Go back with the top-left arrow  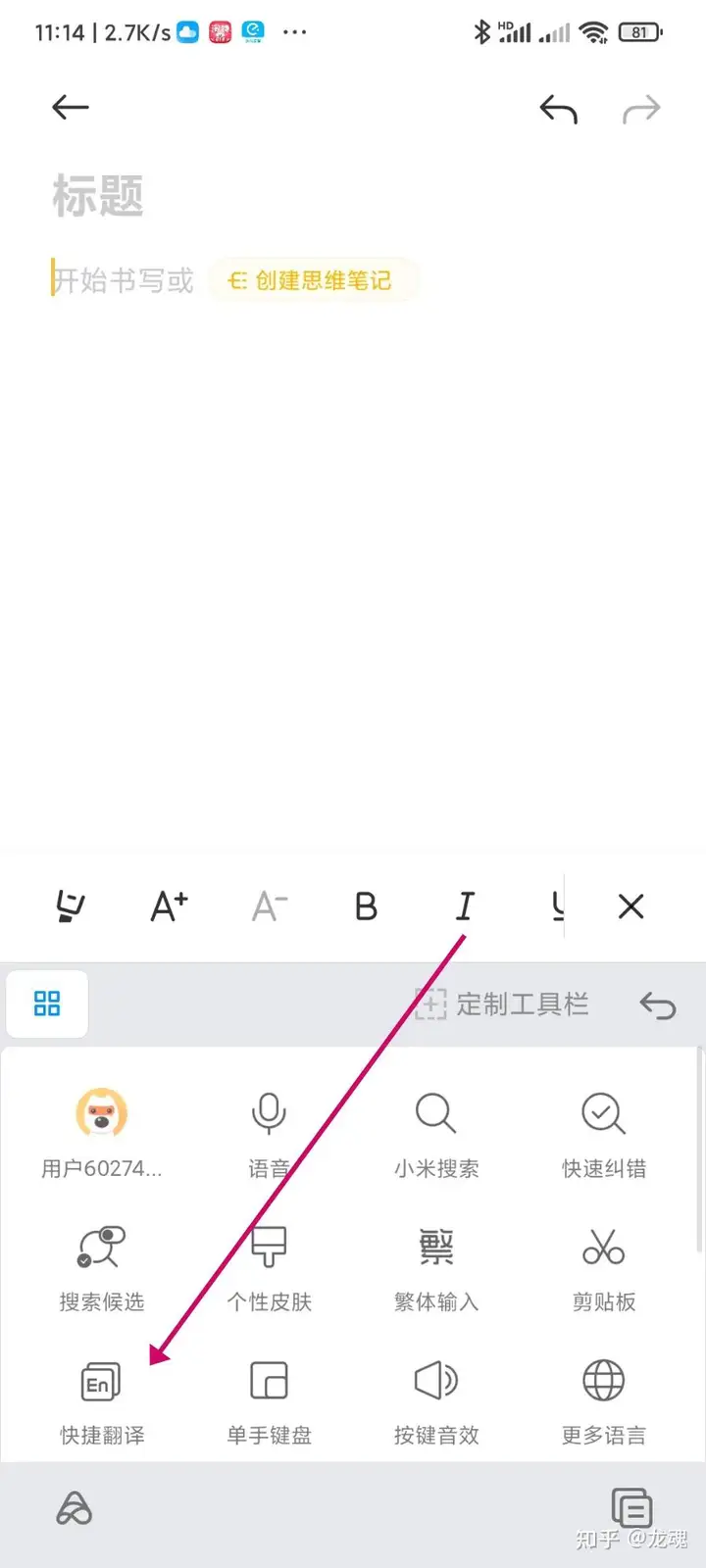coord(71,107)
